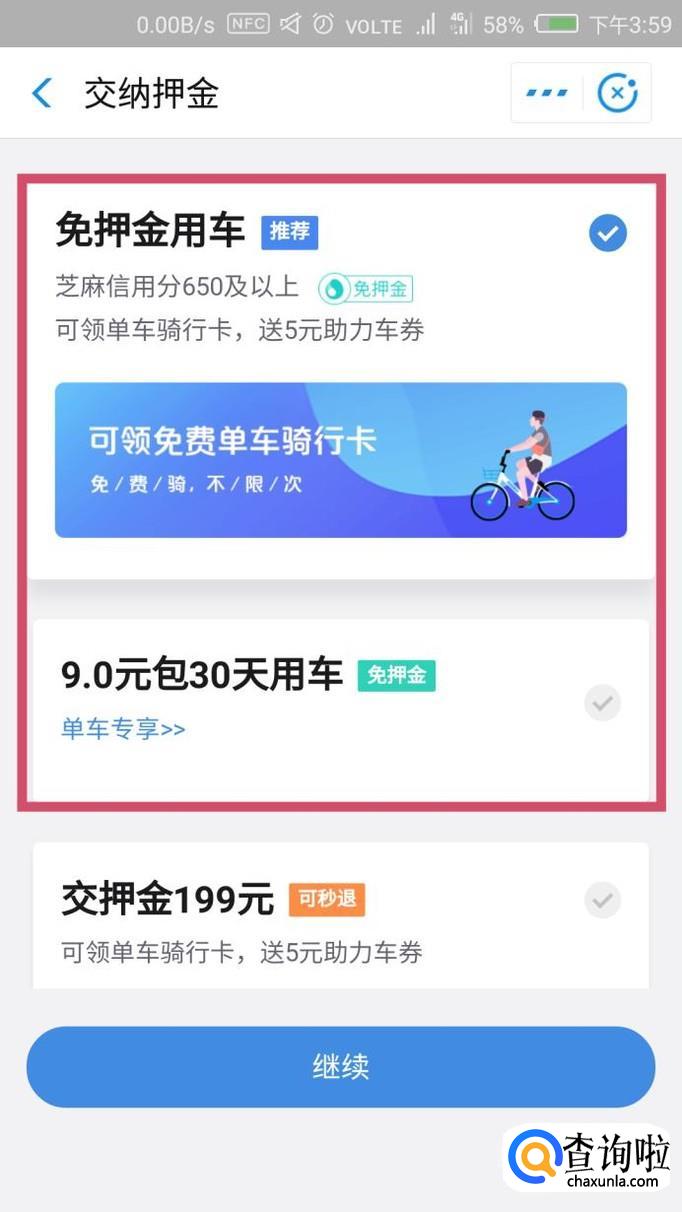
Task: Open the 可领免费单车骑行卡 banner
Action: tap(341, 460)
